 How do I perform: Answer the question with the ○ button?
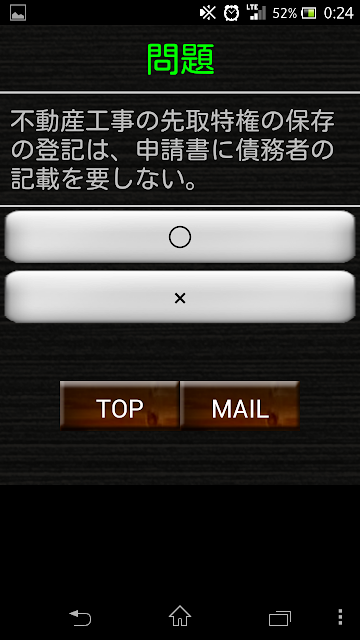click(x=180, y=237)
